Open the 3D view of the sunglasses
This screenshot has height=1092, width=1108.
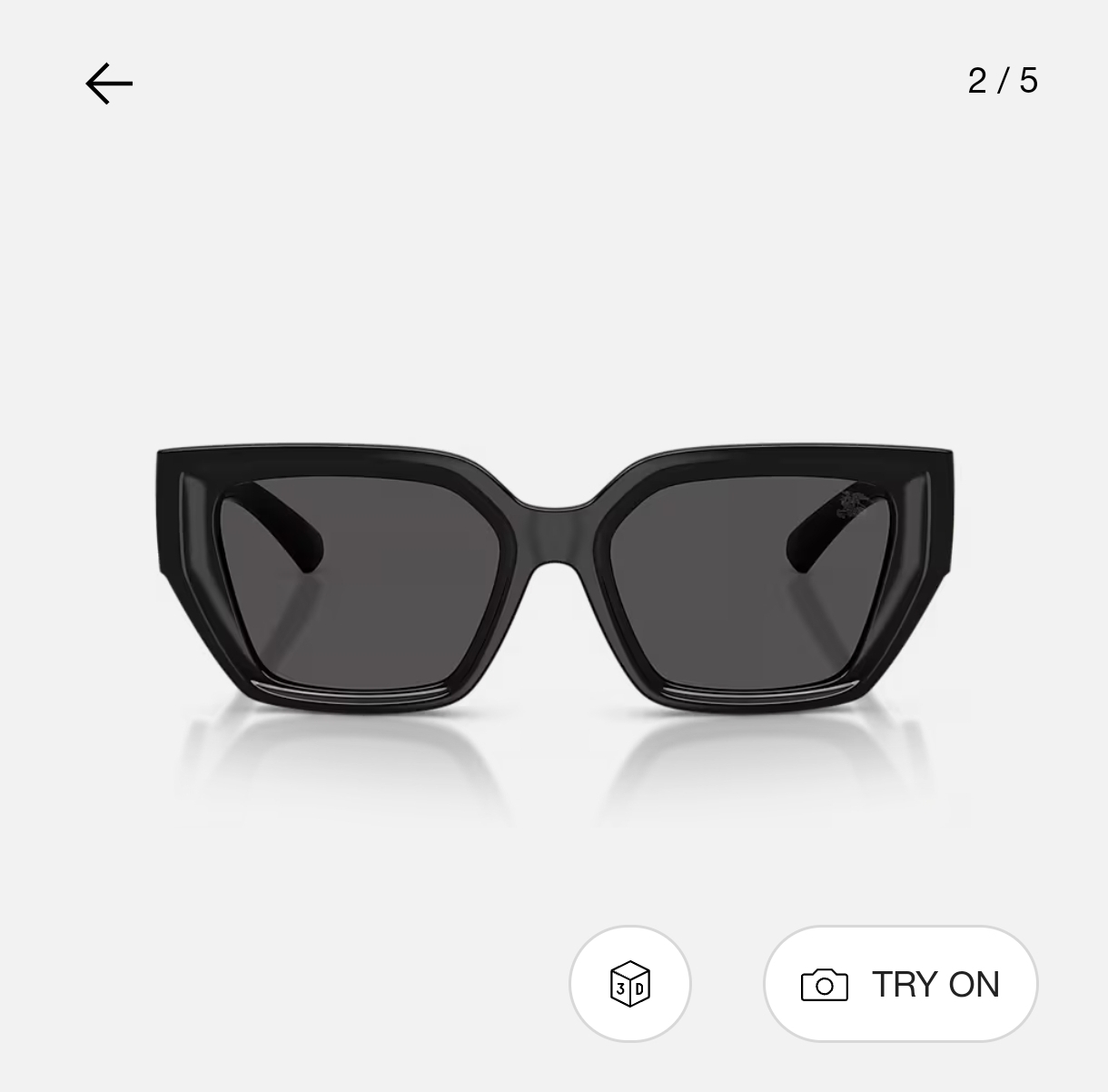click(x=630, y=984)
